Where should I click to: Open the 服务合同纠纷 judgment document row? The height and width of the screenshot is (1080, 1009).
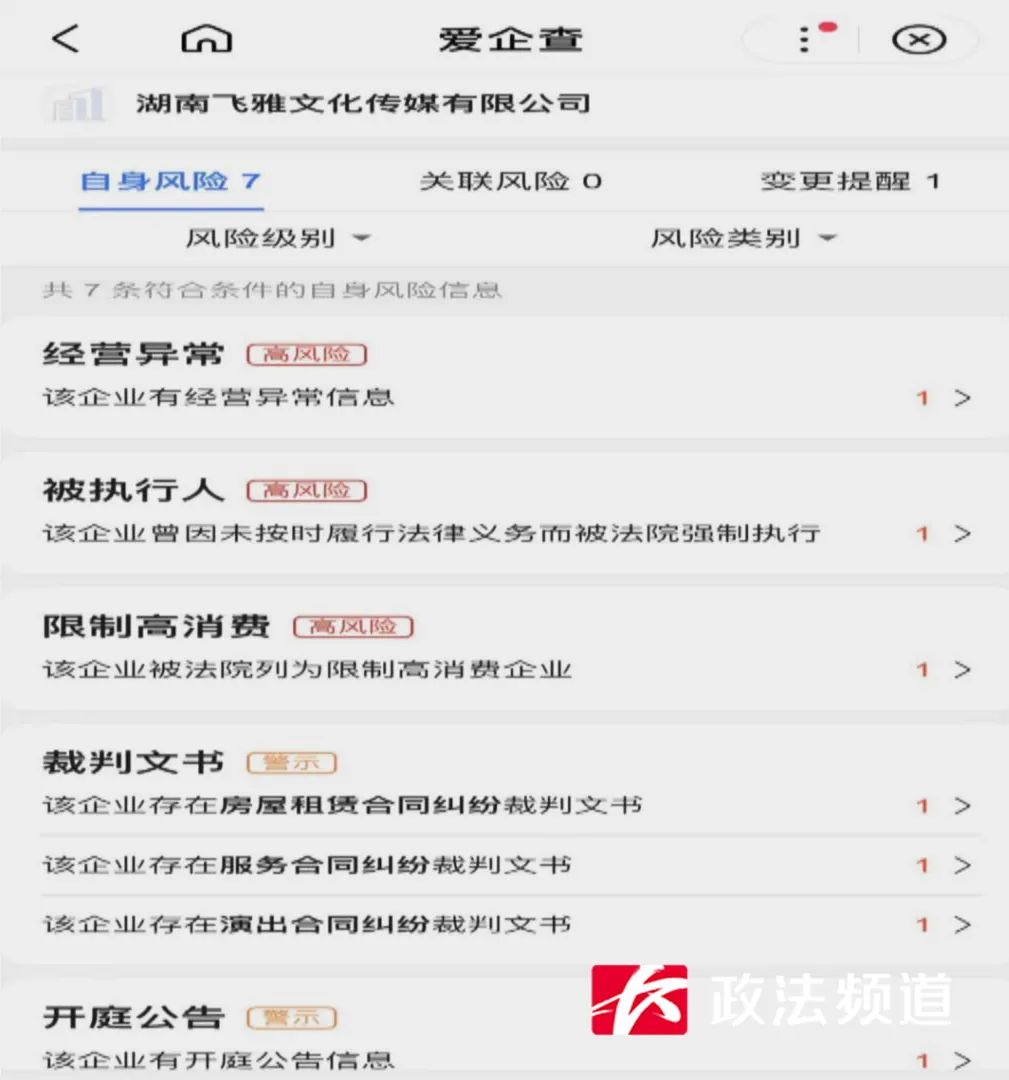tap(504, 865)
